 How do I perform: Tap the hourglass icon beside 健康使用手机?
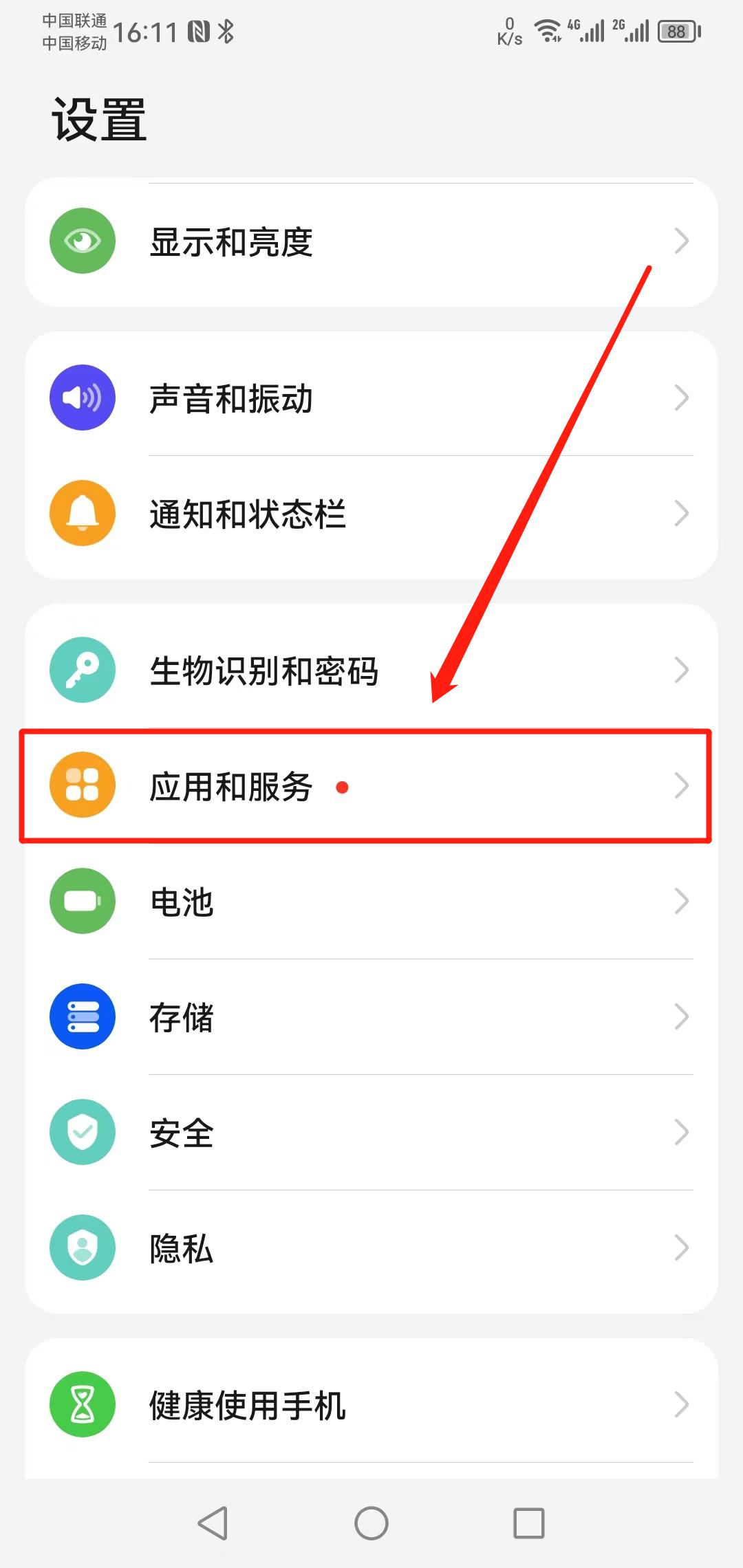tap(82, 1406)
